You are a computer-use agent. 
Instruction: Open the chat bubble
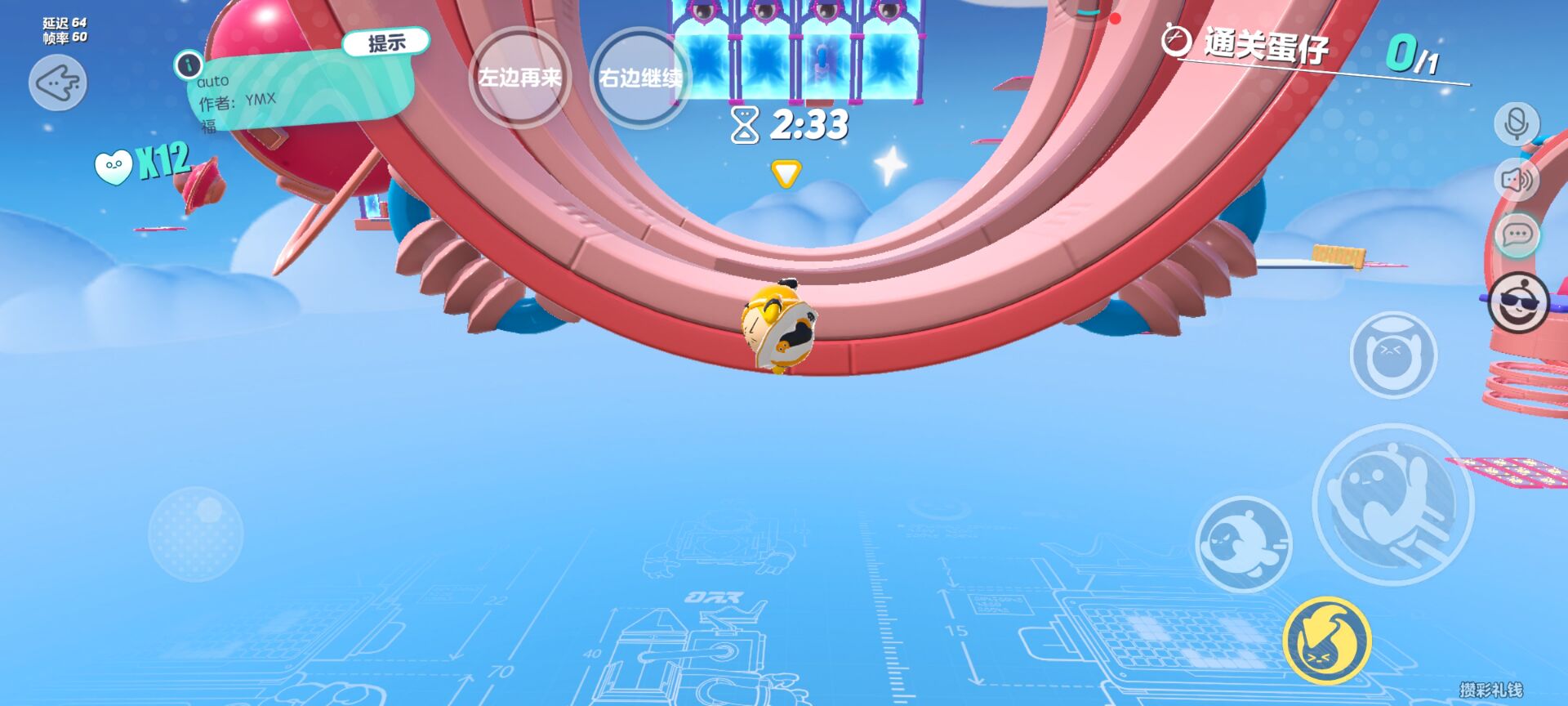1517,235
